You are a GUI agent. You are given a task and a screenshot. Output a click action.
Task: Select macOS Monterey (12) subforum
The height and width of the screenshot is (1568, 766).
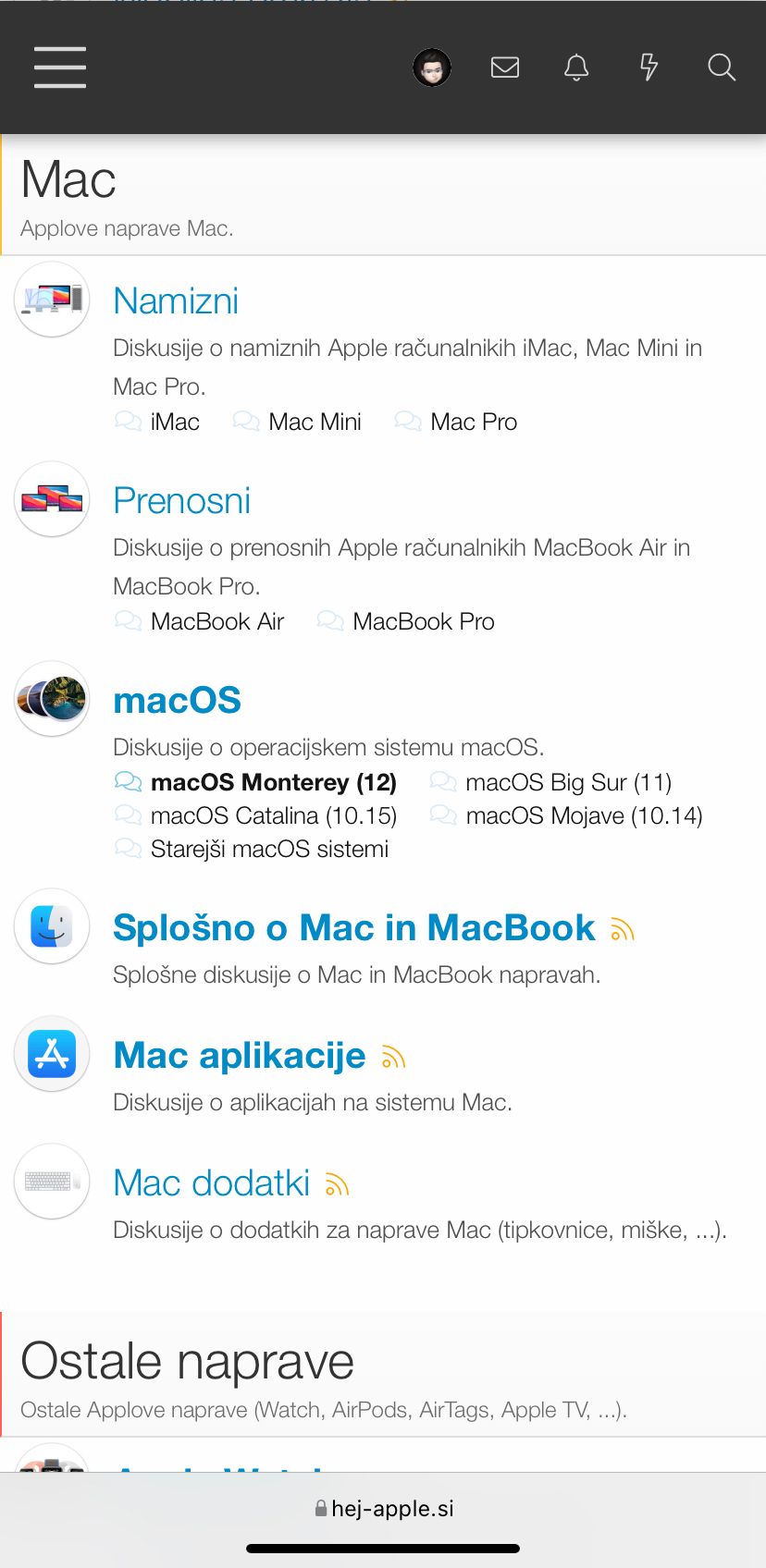[274, 782]
